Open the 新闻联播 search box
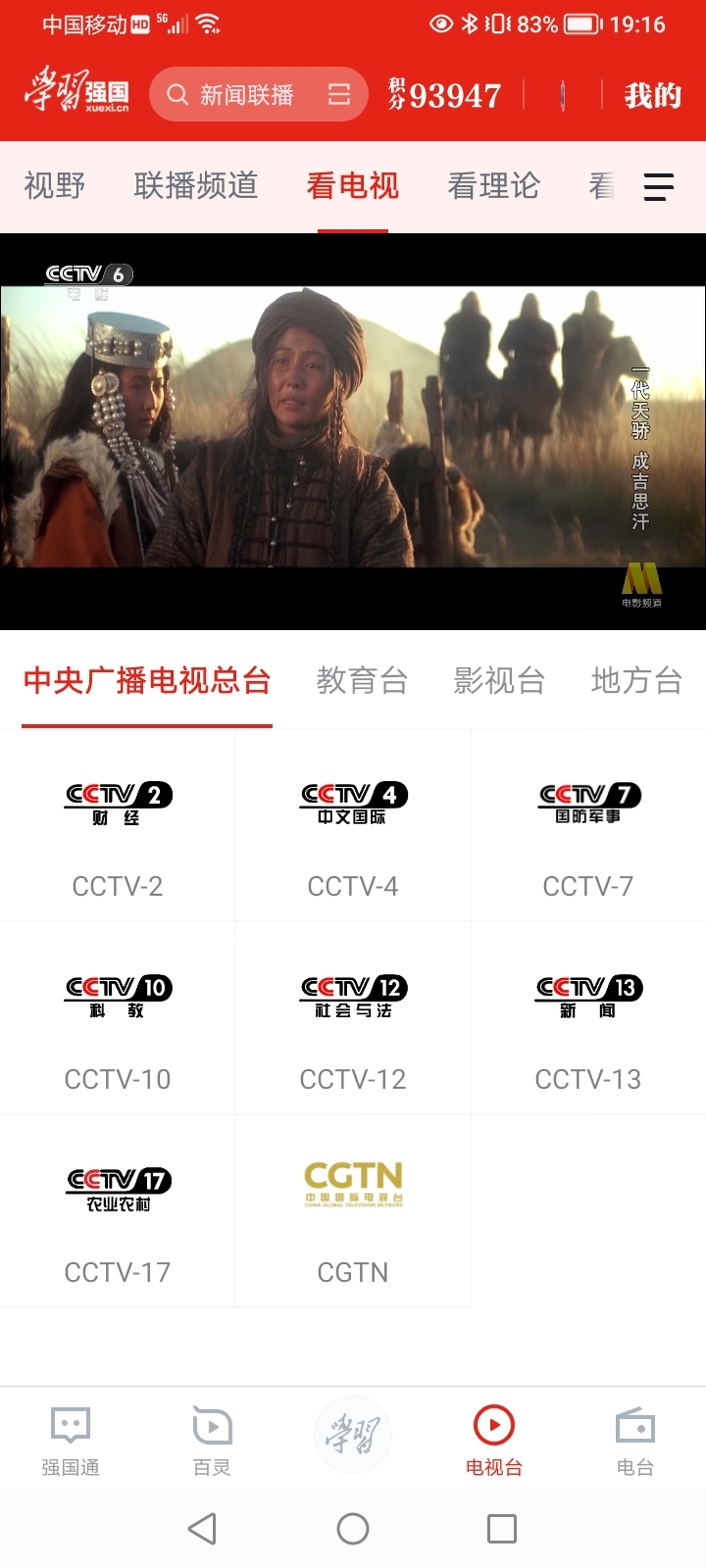The image size is (706, 1568). 245,95
